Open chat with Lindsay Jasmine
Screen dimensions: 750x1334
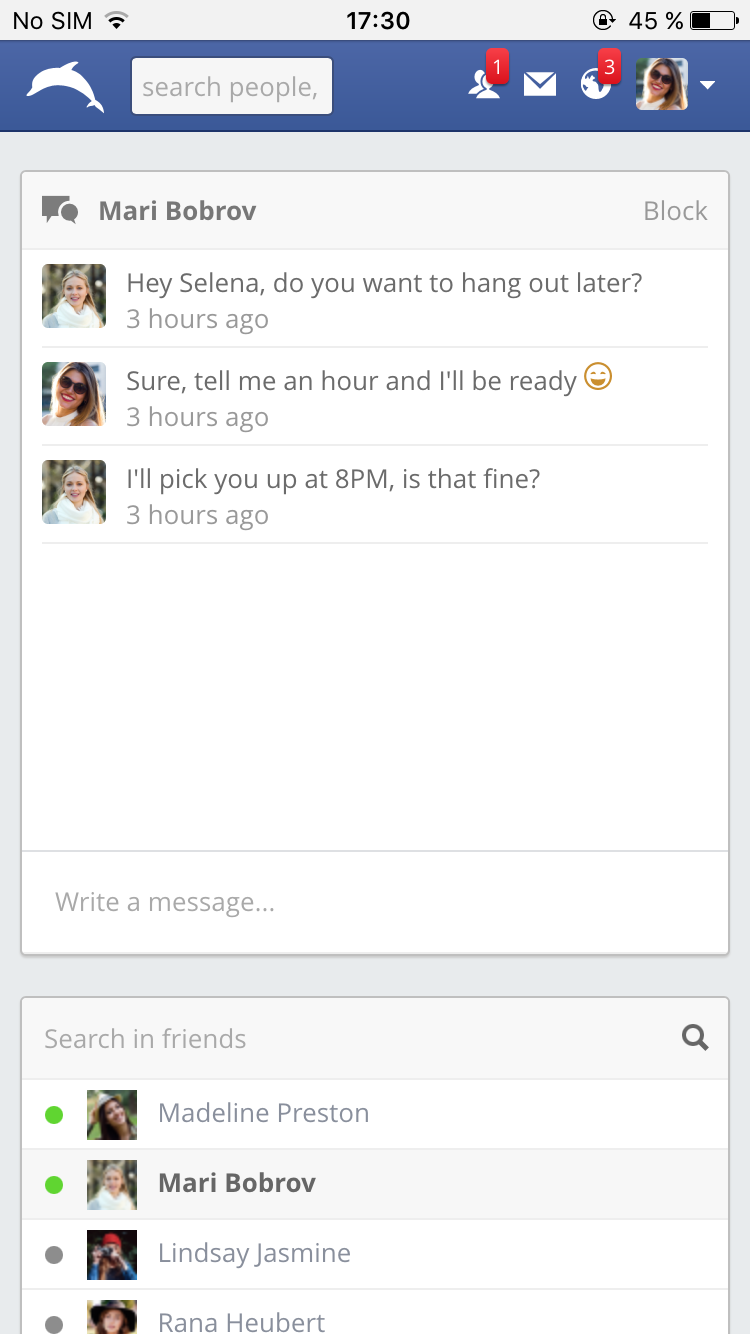pos(254,1254)
